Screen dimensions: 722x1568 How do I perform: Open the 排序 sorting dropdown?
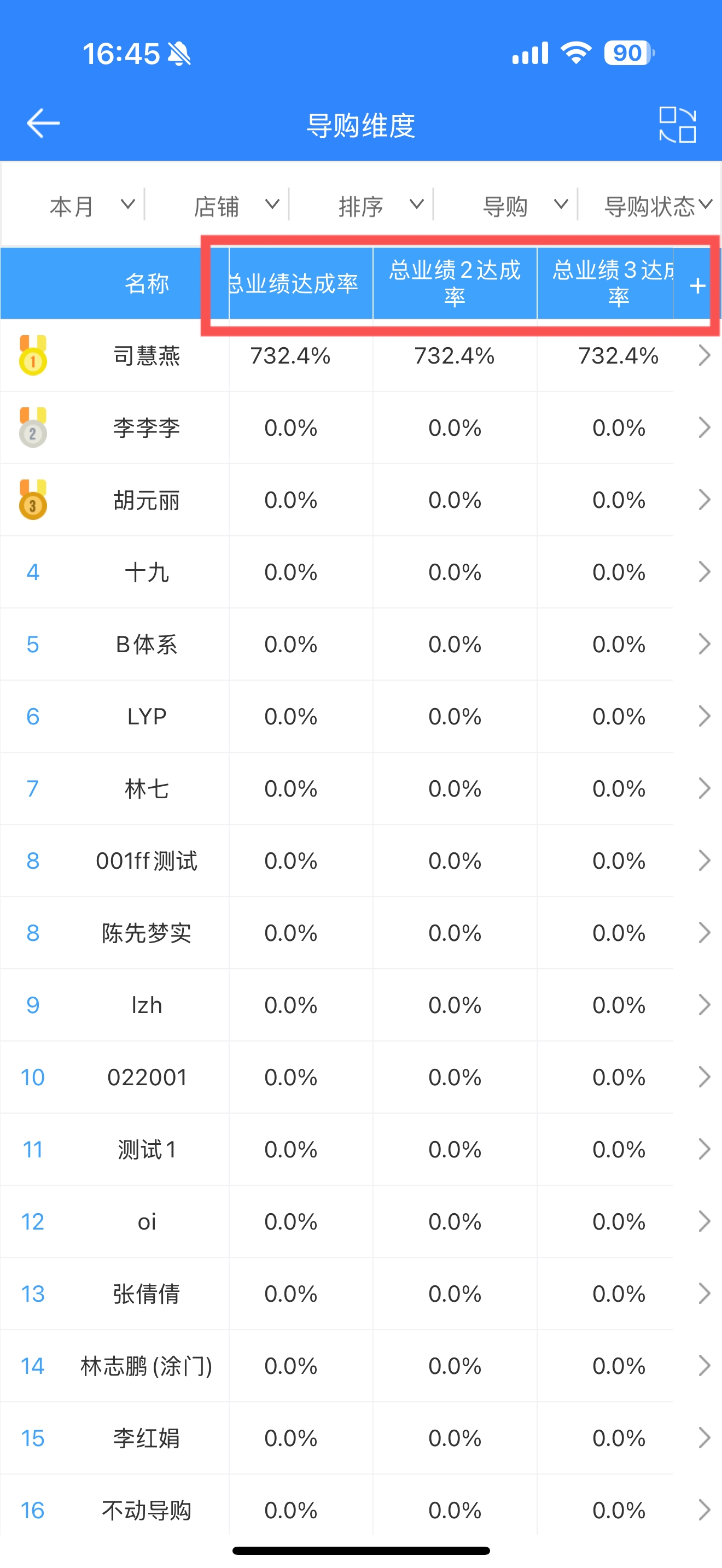[x=381, y=206]
